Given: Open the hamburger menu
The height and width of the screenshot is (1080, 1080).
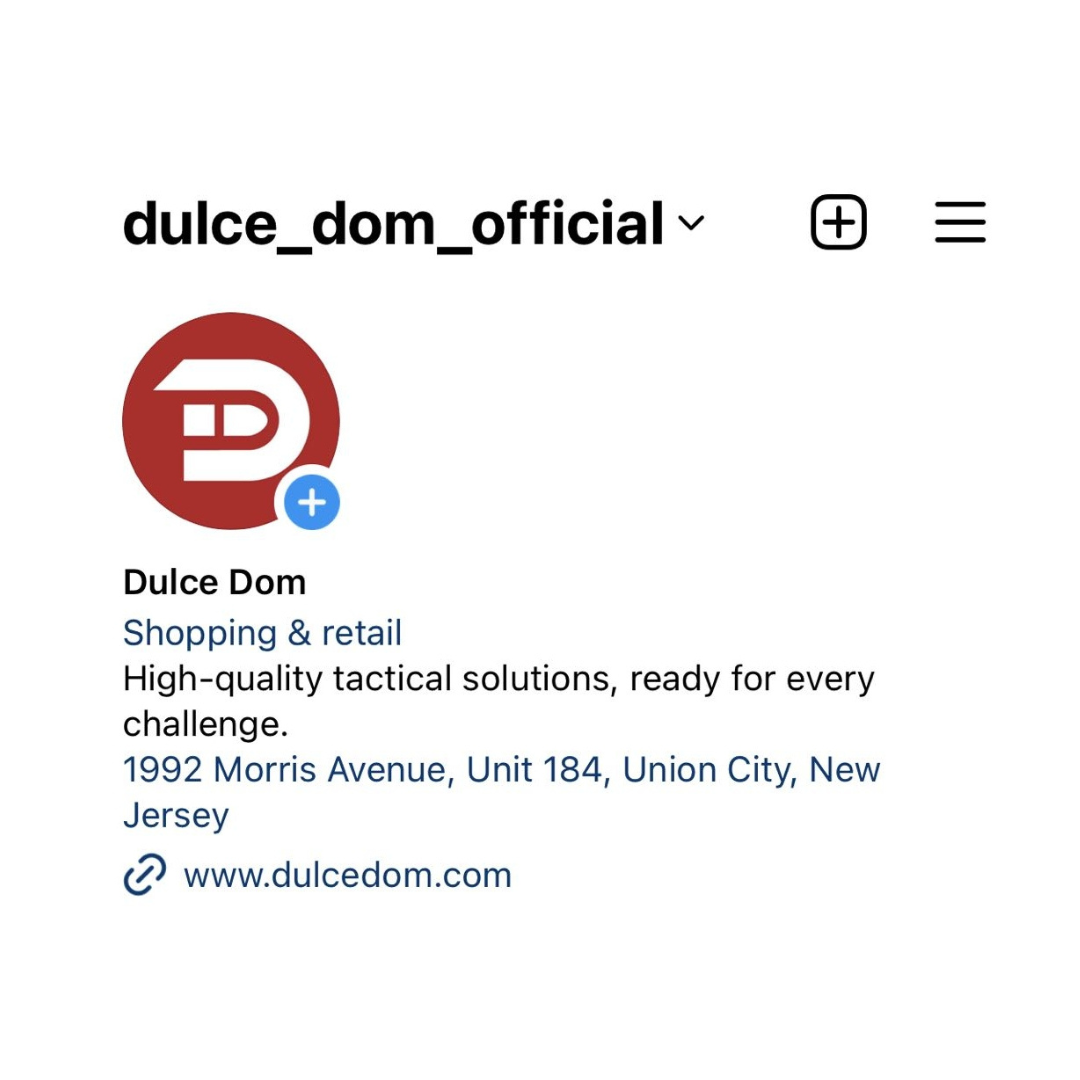Looking at the screenshot, I should point(960,222).
